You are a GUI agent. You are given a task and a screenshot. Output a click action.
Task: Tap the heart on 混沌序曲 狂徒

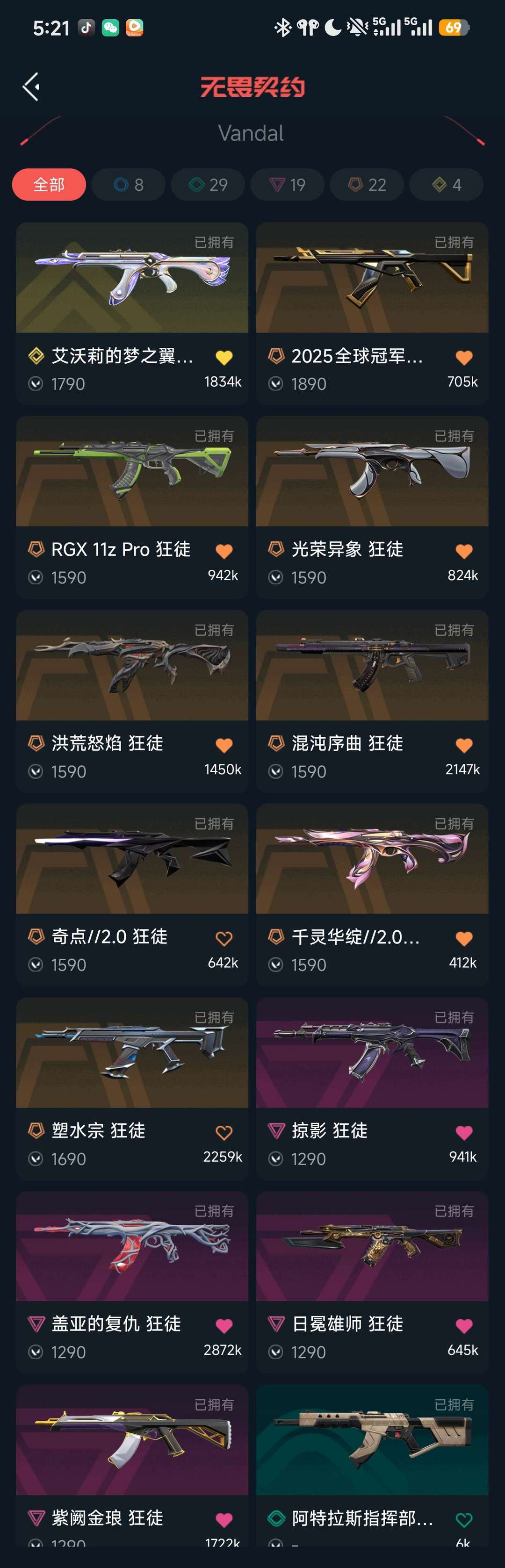click(464, 745)
